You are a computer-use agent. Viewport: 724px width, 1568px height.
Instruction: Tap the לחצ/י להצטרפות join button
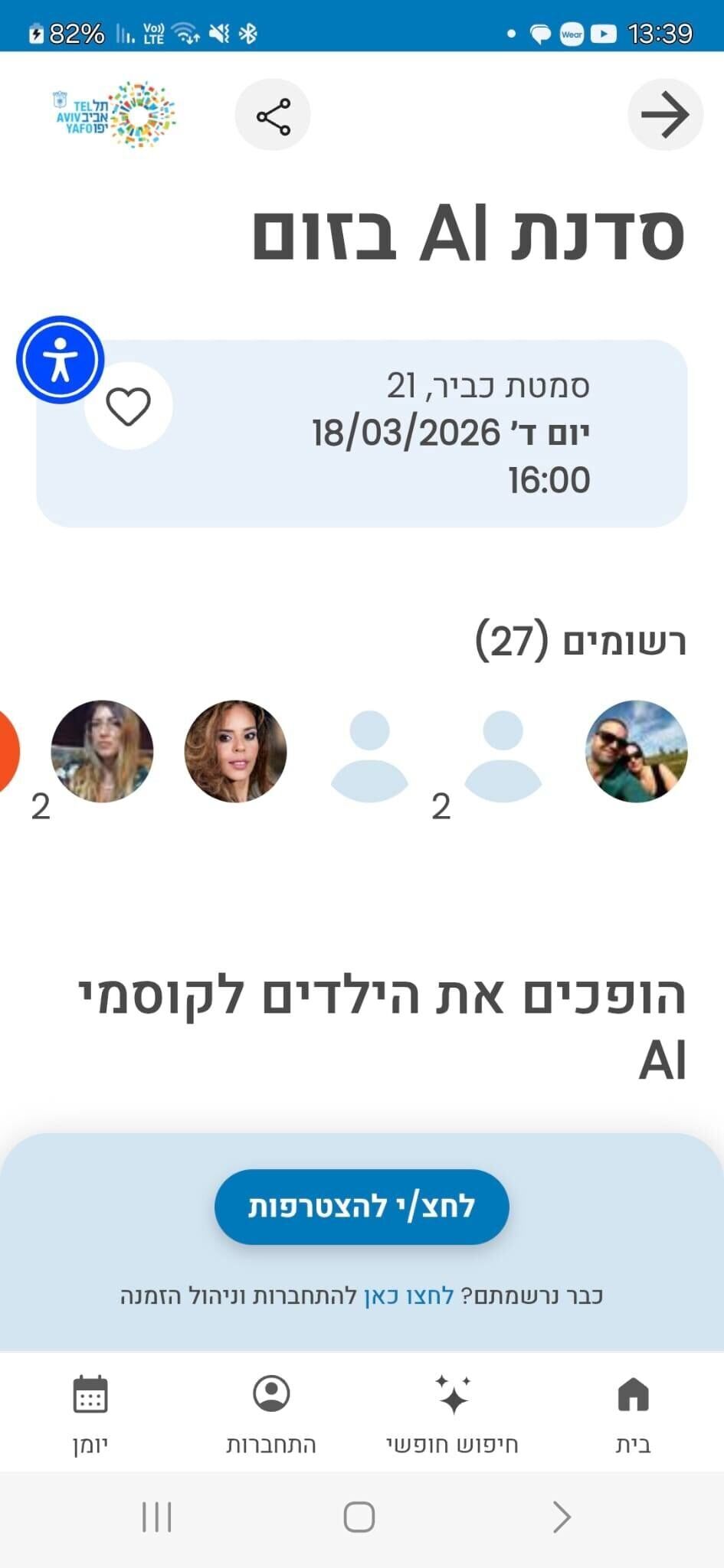pos(362,1207)
